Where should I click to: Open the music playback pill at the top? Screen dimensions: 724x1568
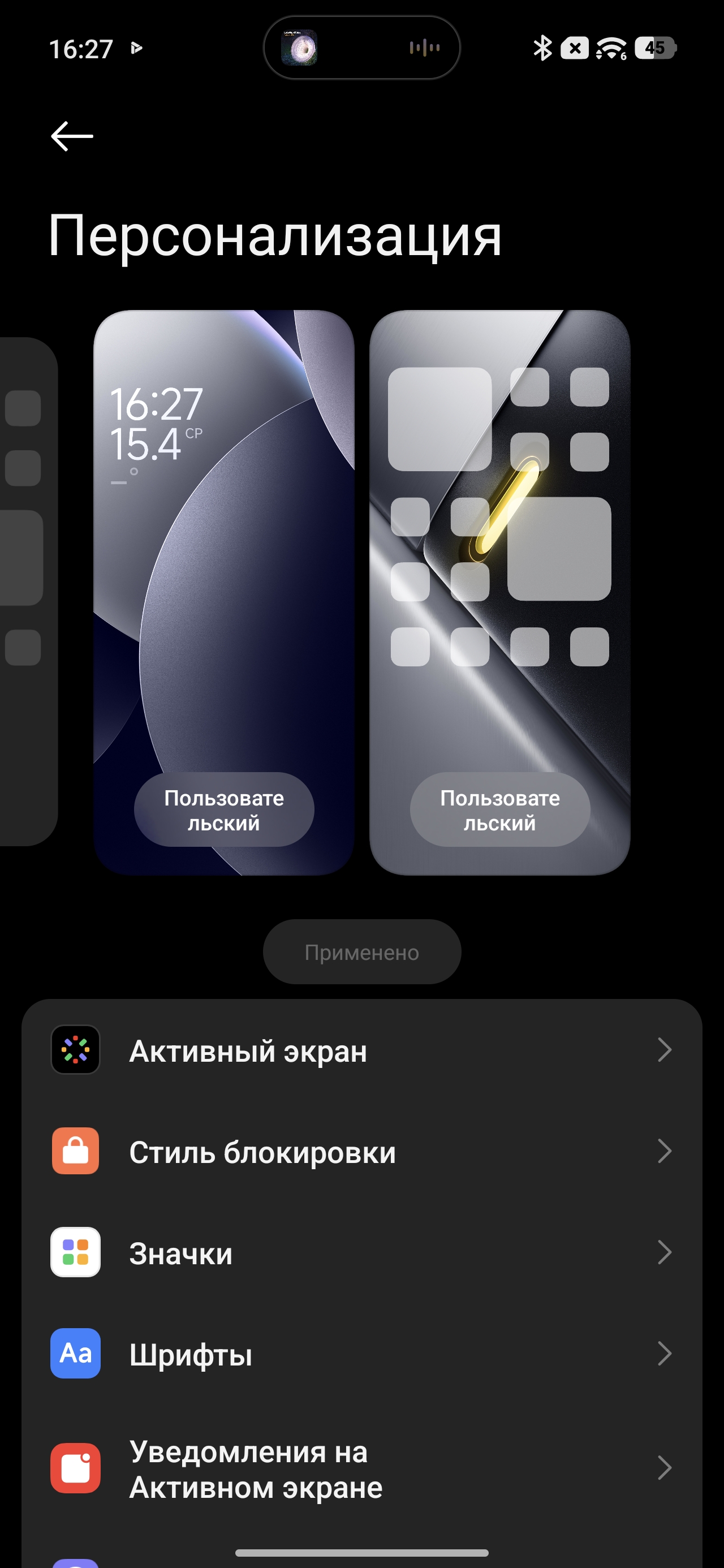coord(361,48)
